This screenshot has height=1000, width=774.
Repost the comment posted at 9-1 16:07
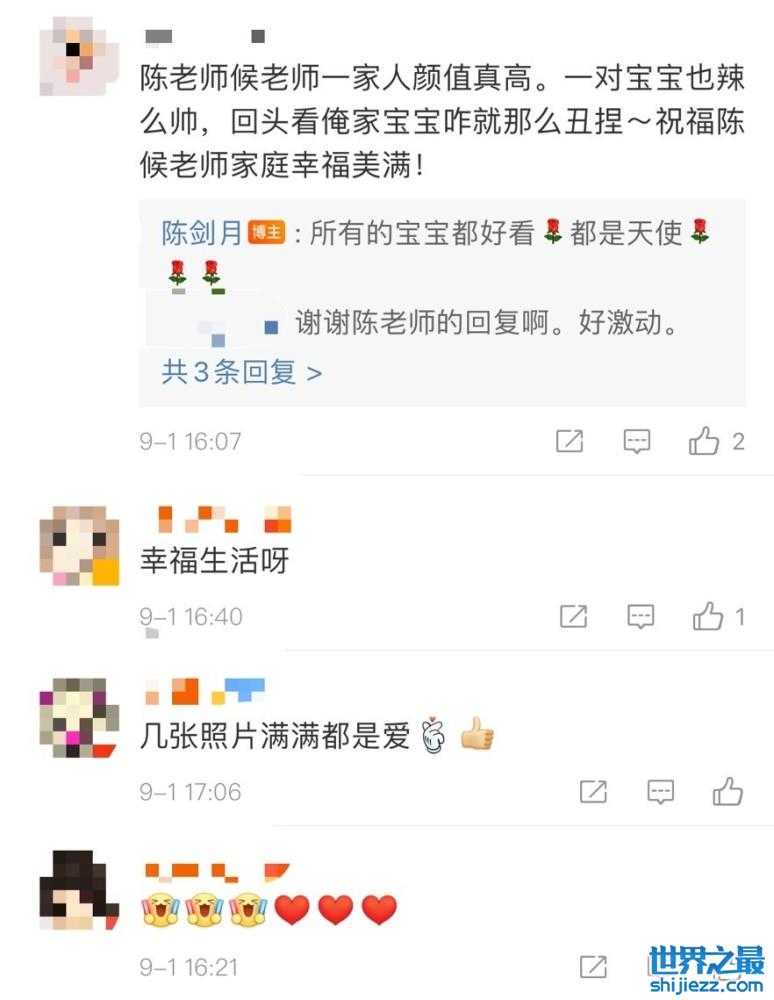[569, 441]
